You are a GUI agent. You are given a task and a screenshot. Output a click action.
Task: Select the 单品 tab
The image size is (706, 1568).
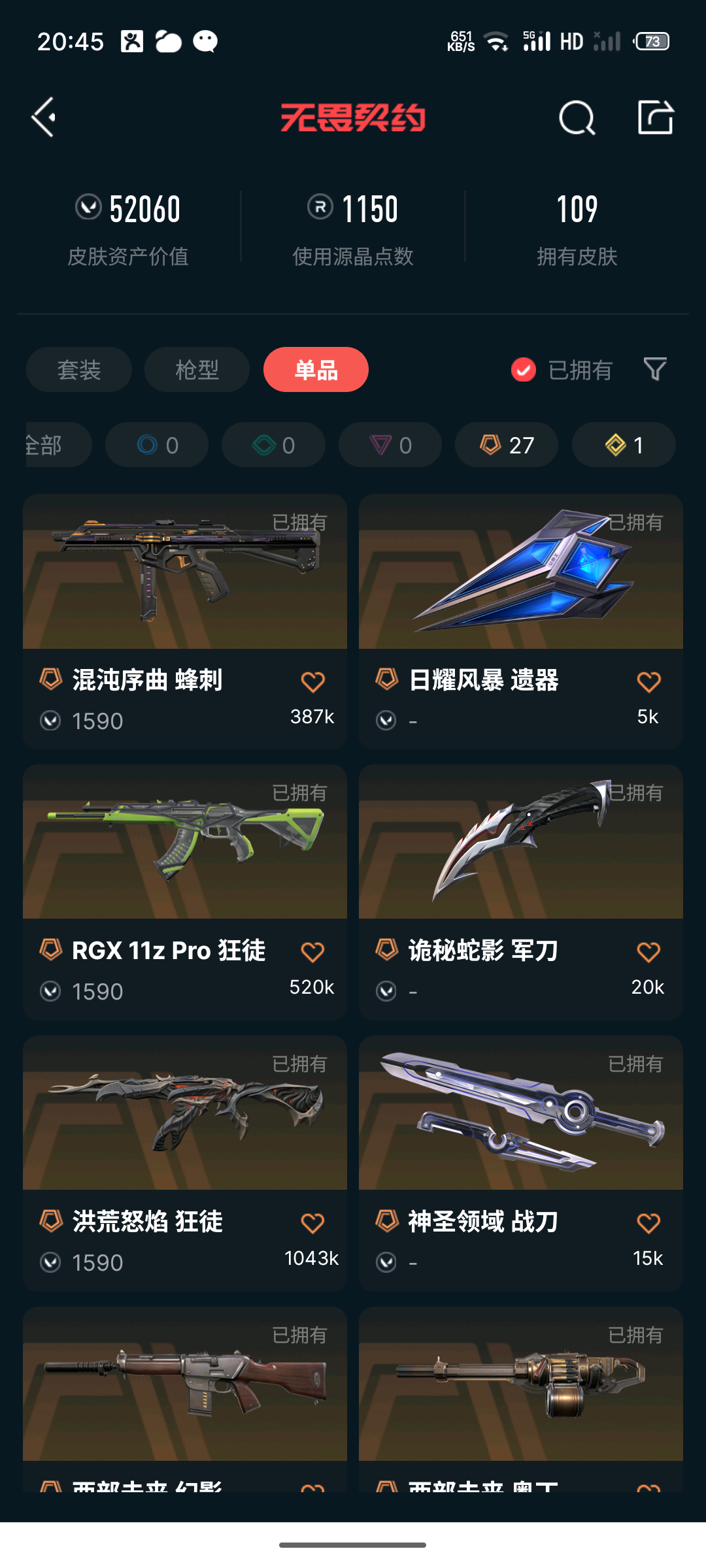click(x=316, y=370)
